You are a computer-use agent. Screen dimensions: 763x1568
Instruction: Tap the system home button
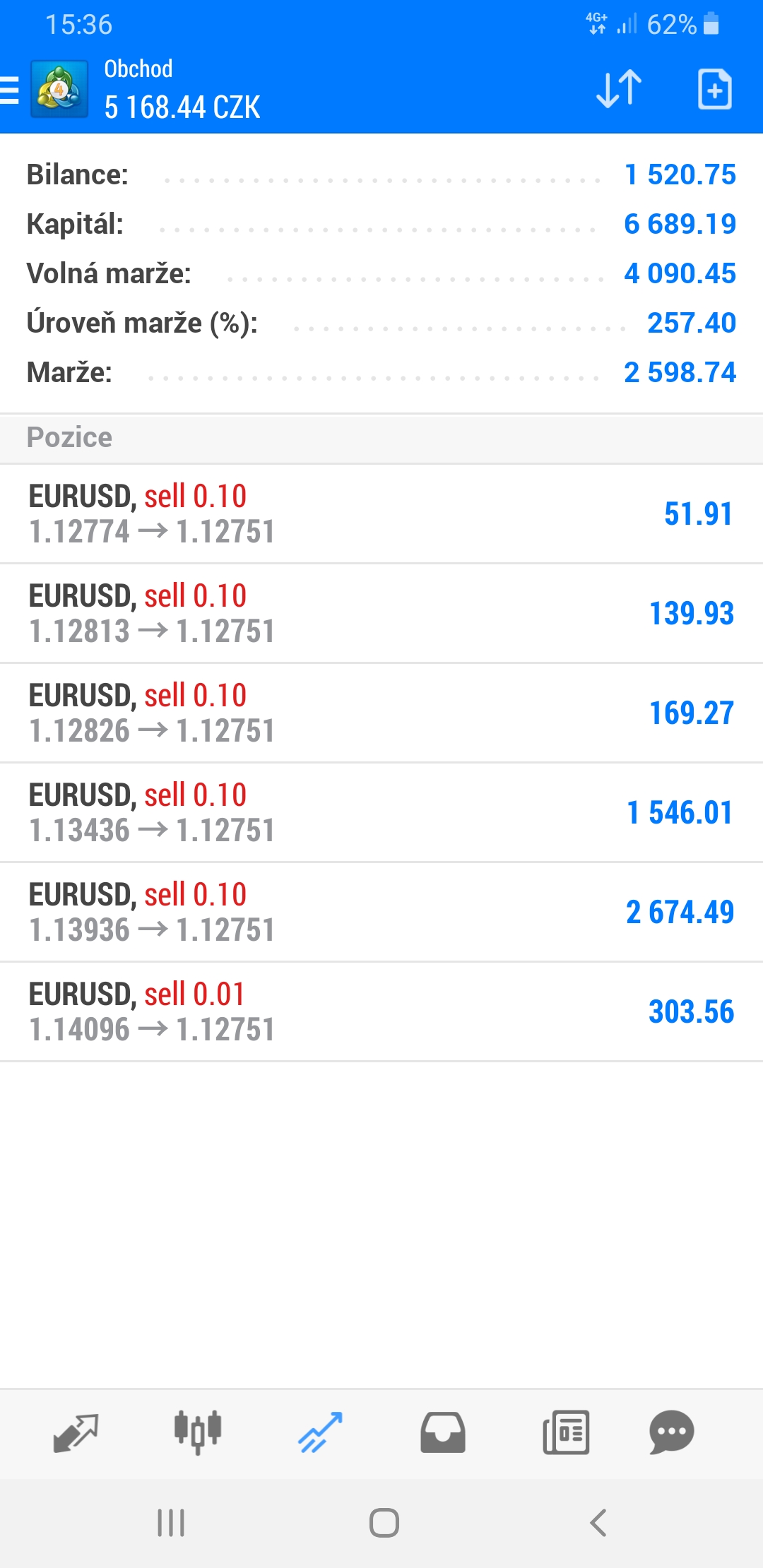pos(384,1523)
